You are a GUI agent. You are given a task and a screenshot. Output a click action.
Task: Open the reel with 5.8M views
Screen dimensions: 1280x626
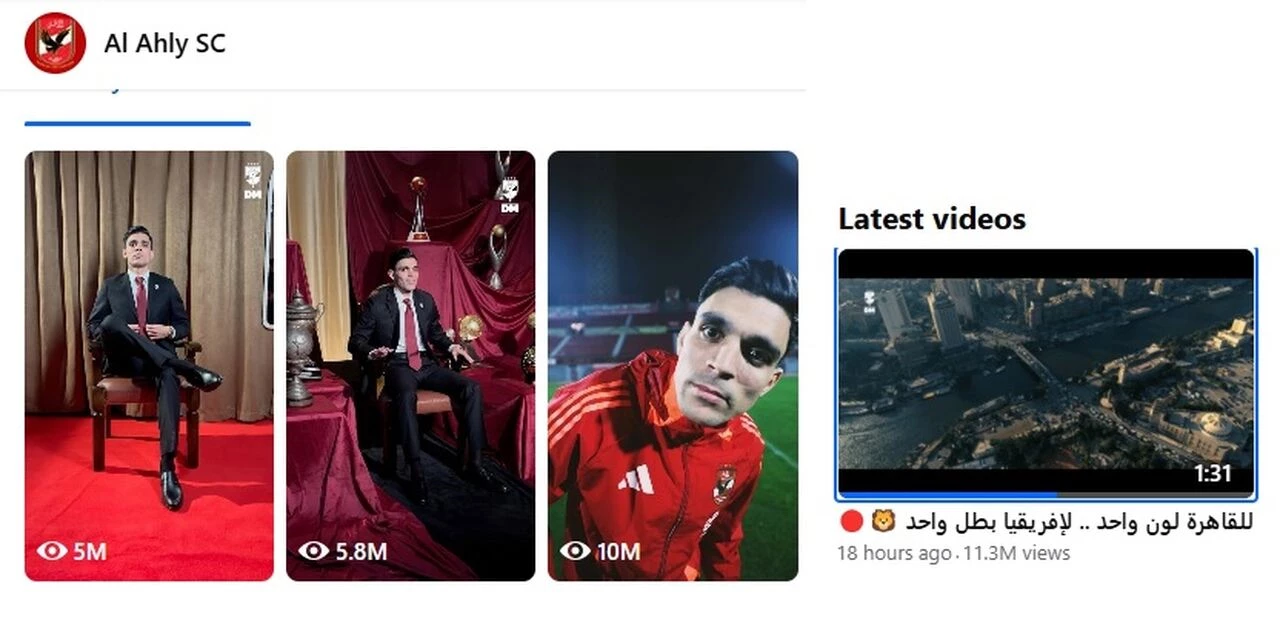[410, 365]
